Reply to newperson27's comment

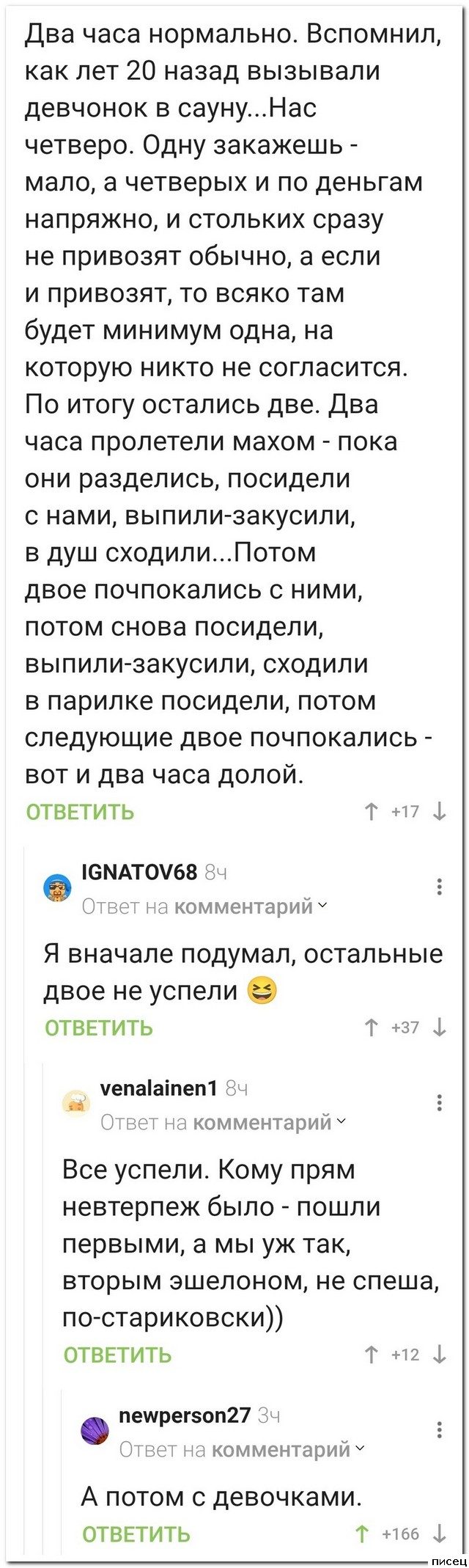click(136, 1534)
